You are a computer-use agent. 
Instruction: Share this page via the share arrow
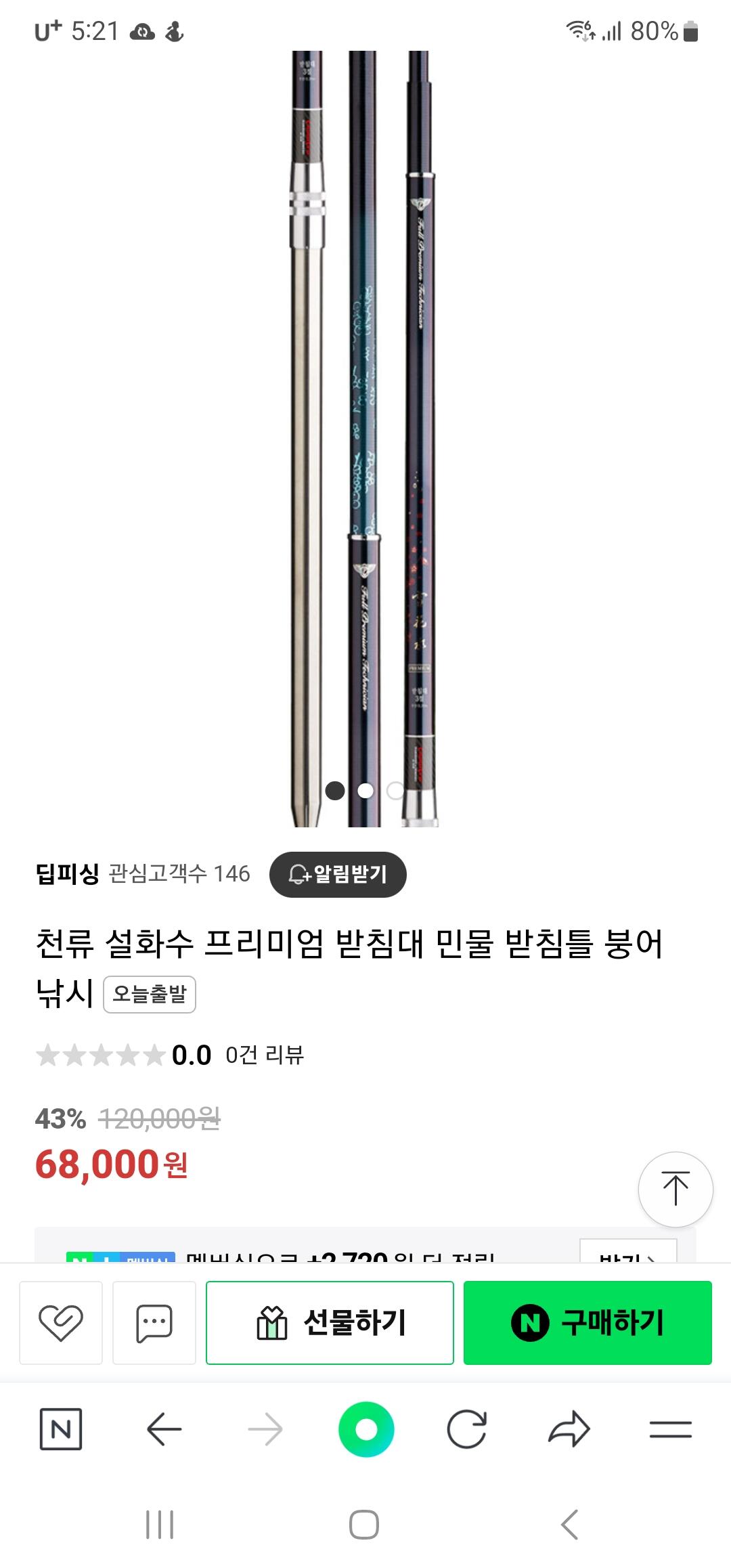click(569, 1429)
